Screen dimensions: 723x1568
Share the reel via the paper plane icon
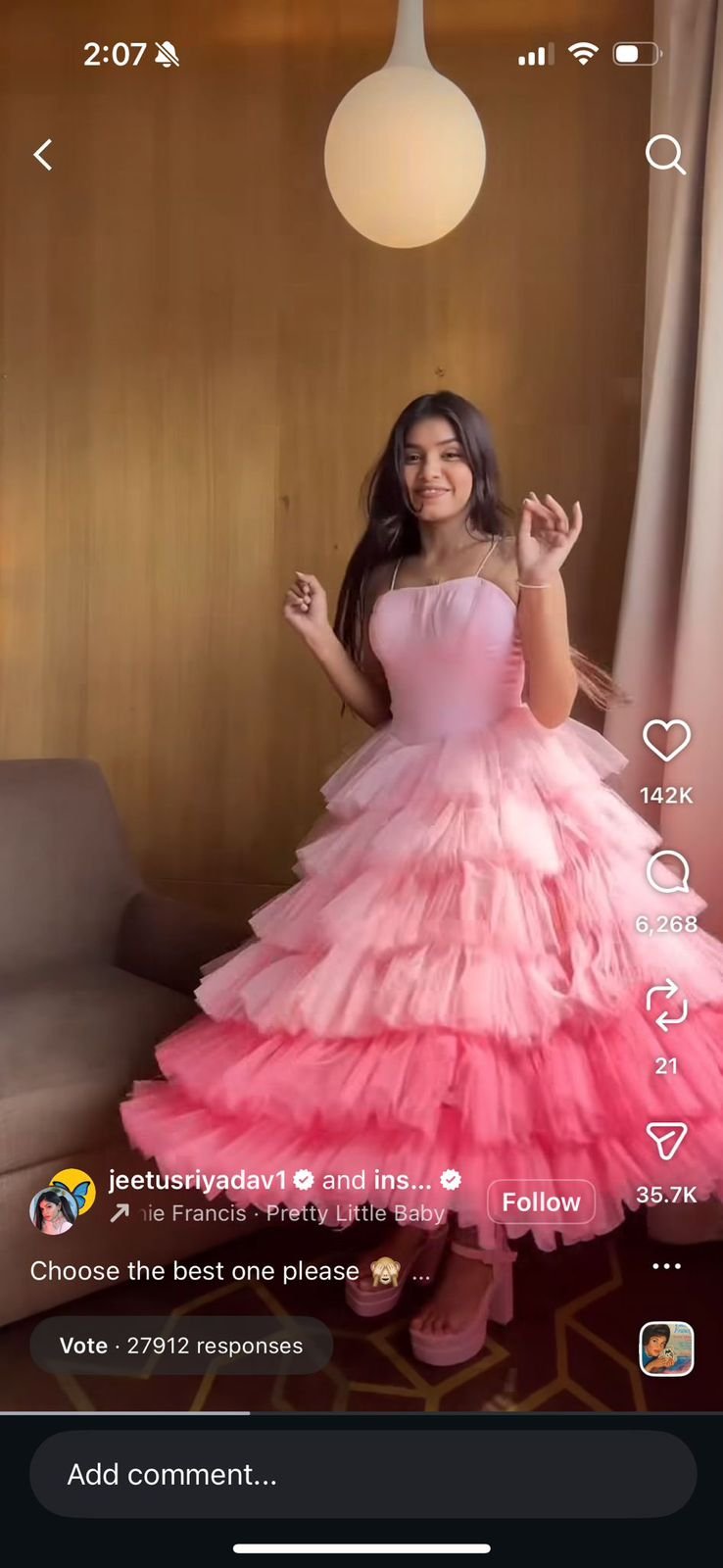click(666, 1142)
